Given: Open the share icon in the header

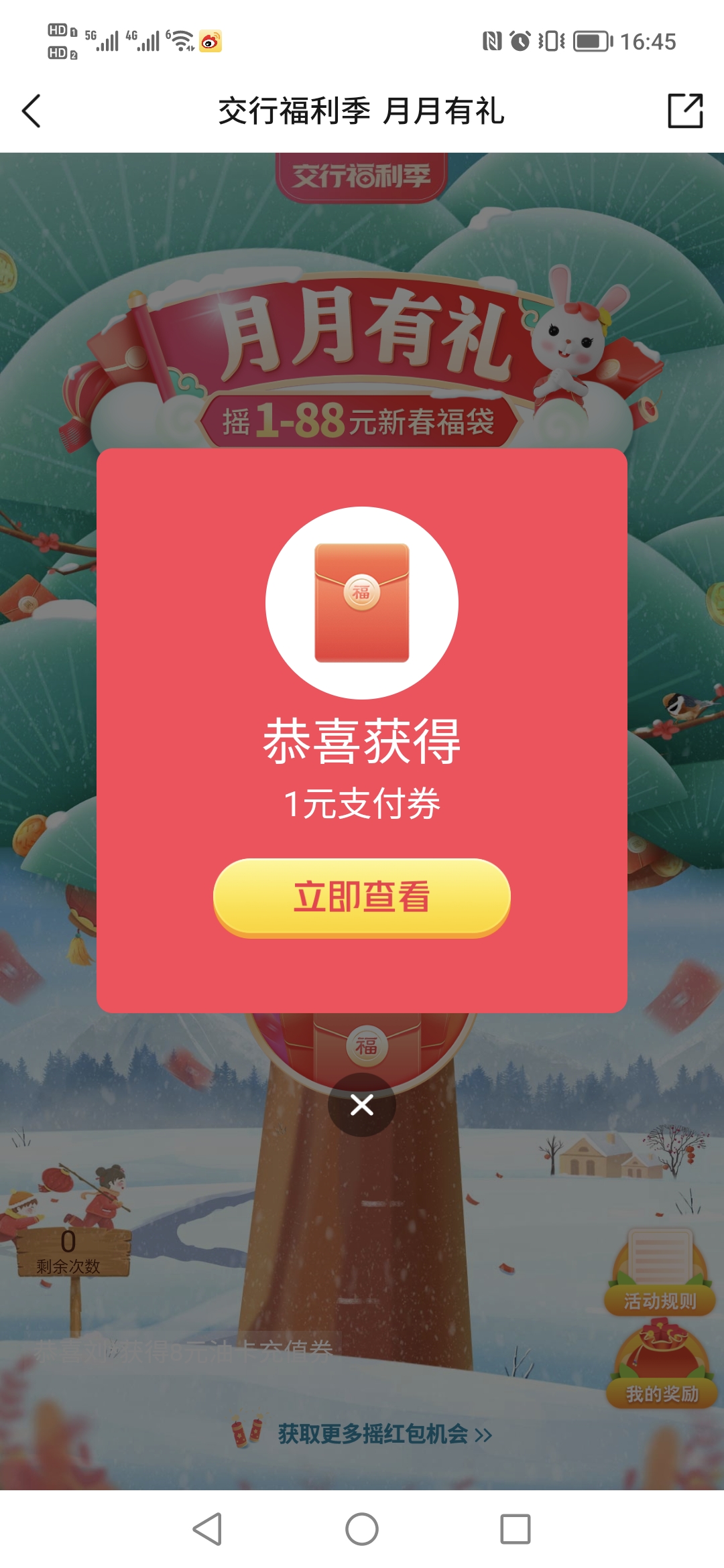Looking at the screenshot, I should pyautogui.click(x=685, y=111).
